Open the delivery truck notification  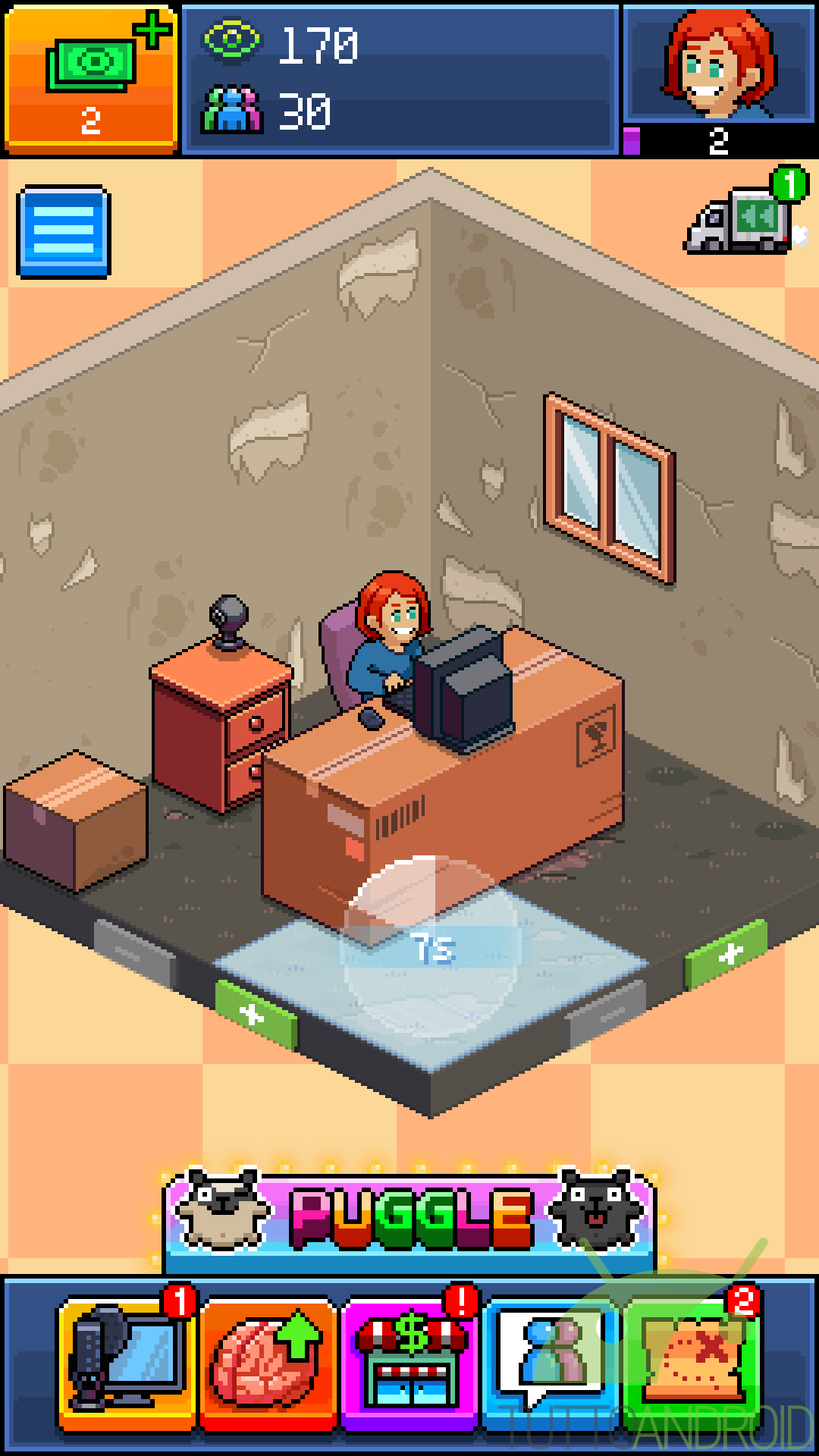pos(742,218)
